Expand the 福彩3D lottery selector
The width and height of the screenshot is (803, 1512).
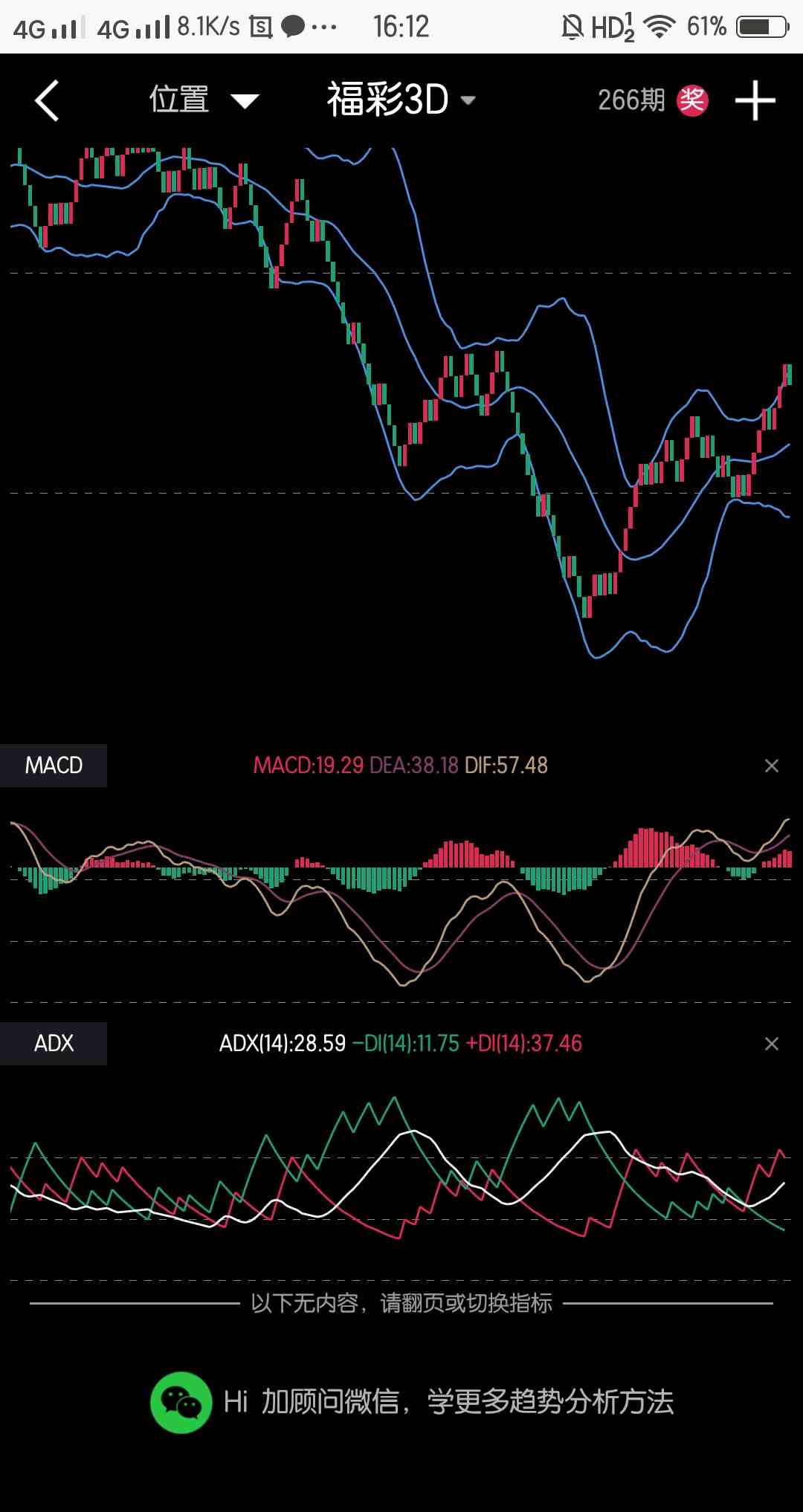401,100
